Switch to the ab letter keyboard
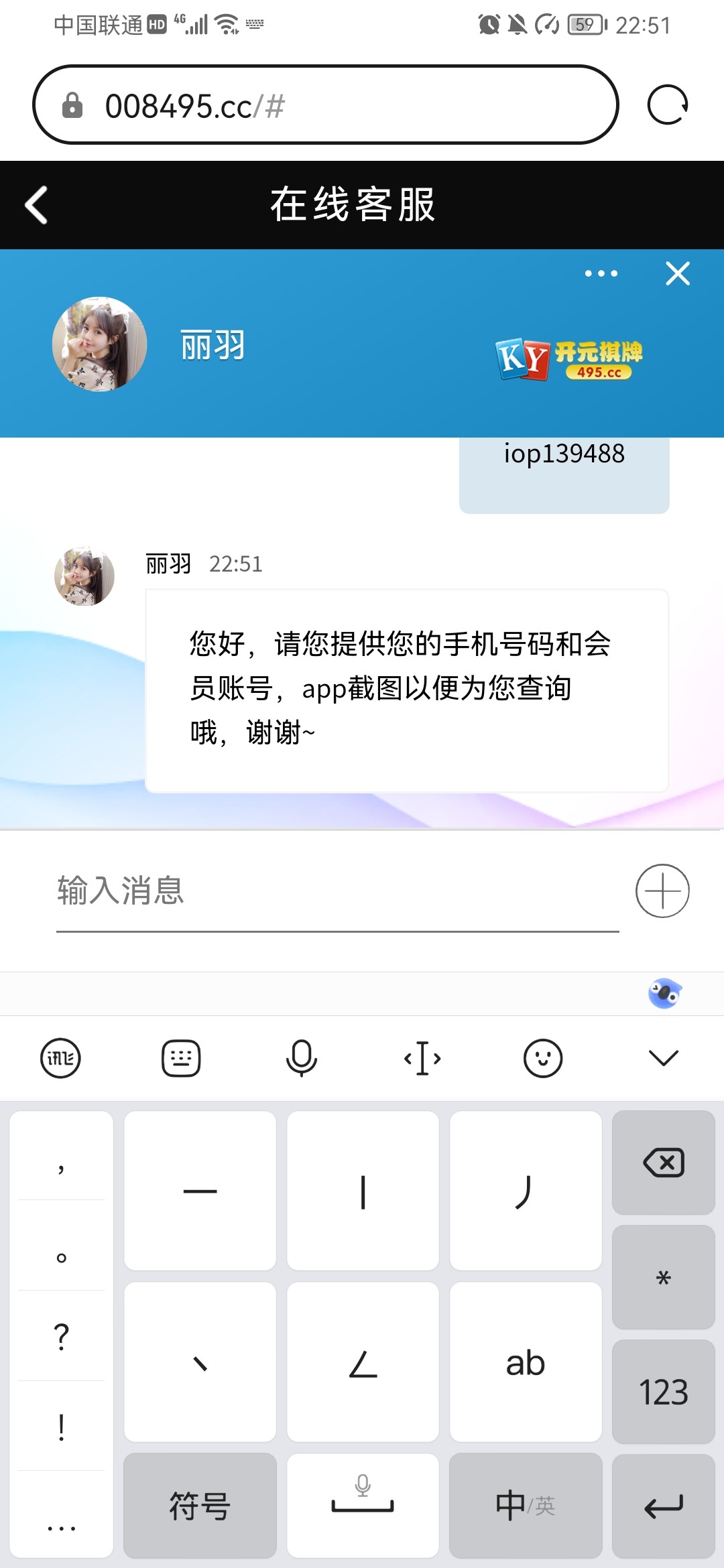The image size is (724, 1568). click(x=525, y=1362)
